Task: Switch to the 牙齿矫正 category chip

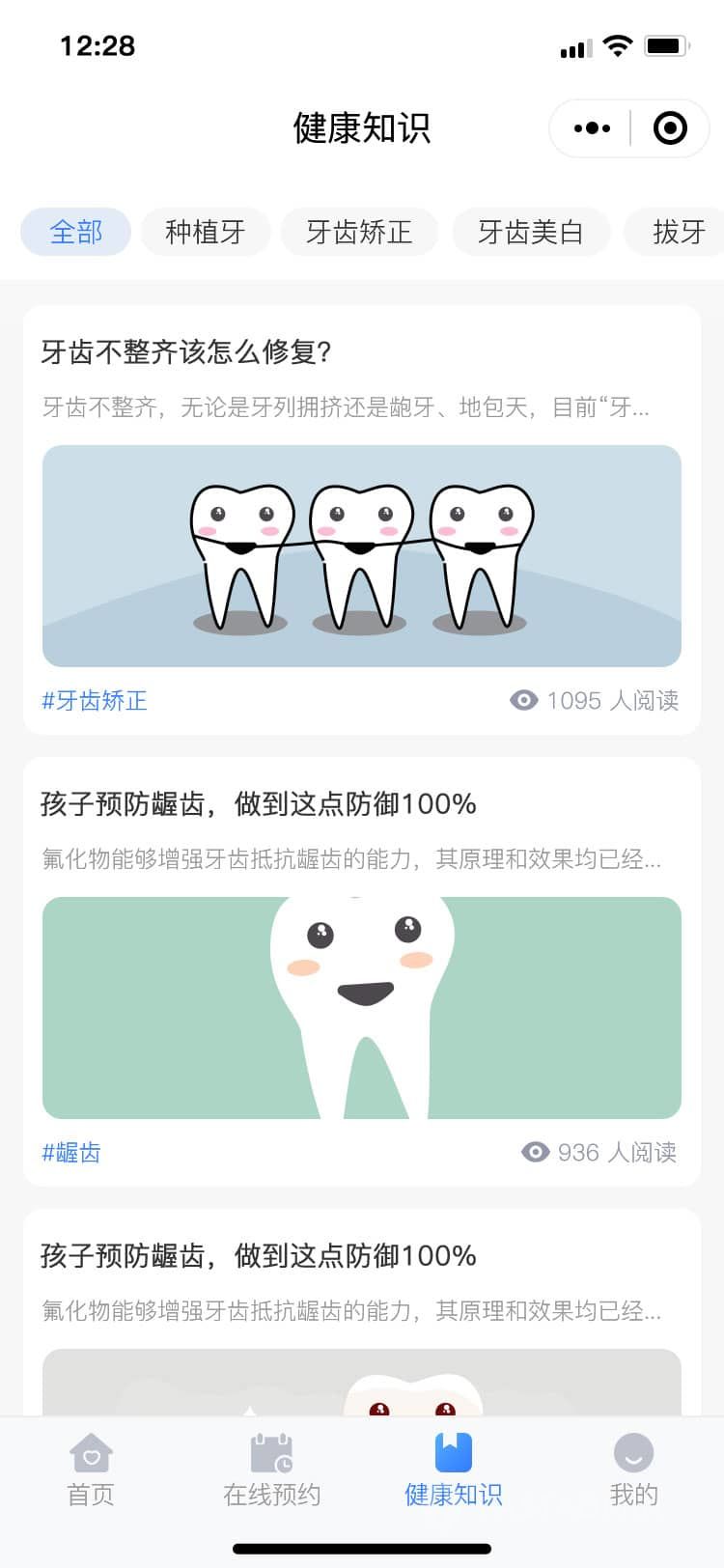Action: point(359,232)
